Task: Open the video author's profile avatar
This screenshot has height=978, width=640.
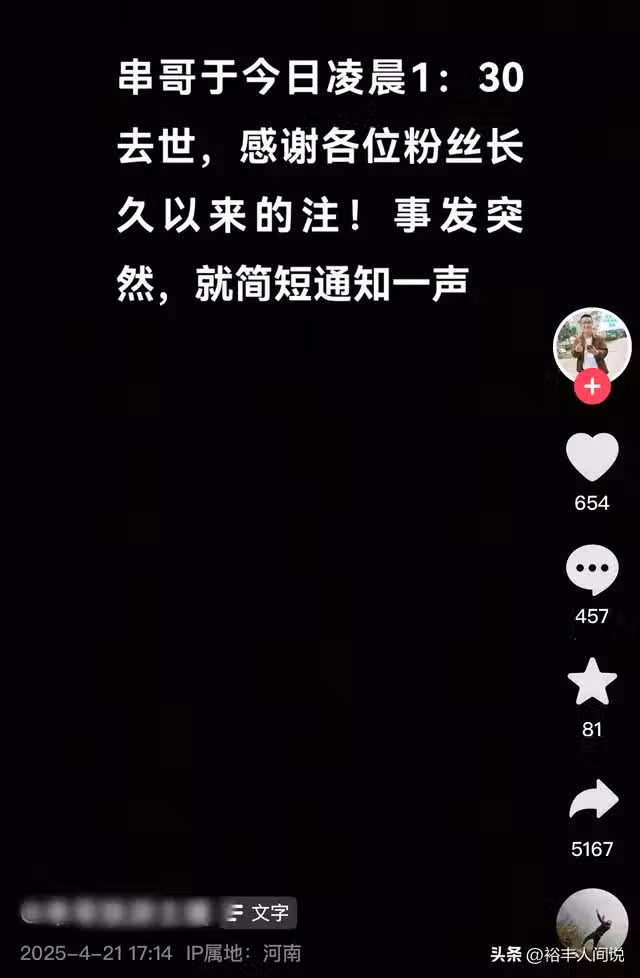Action: 592,343
